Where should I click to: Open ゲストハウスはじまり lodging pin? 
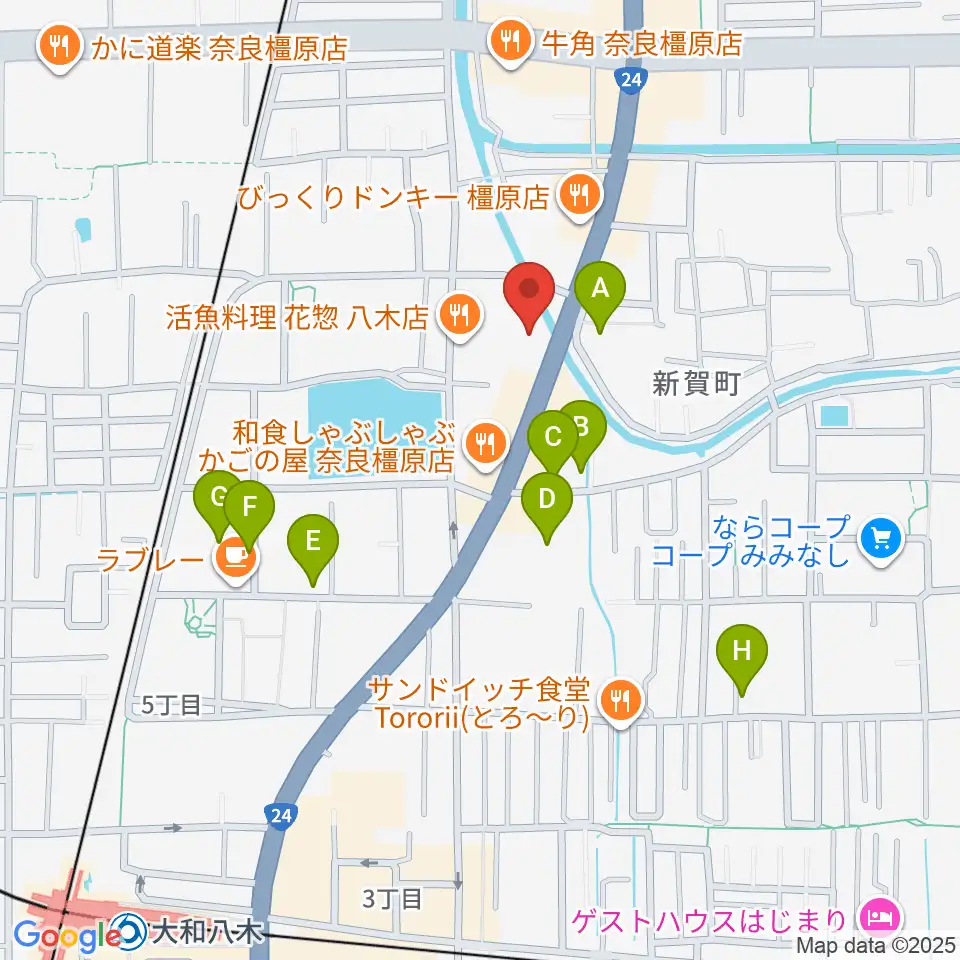[881, 917]
